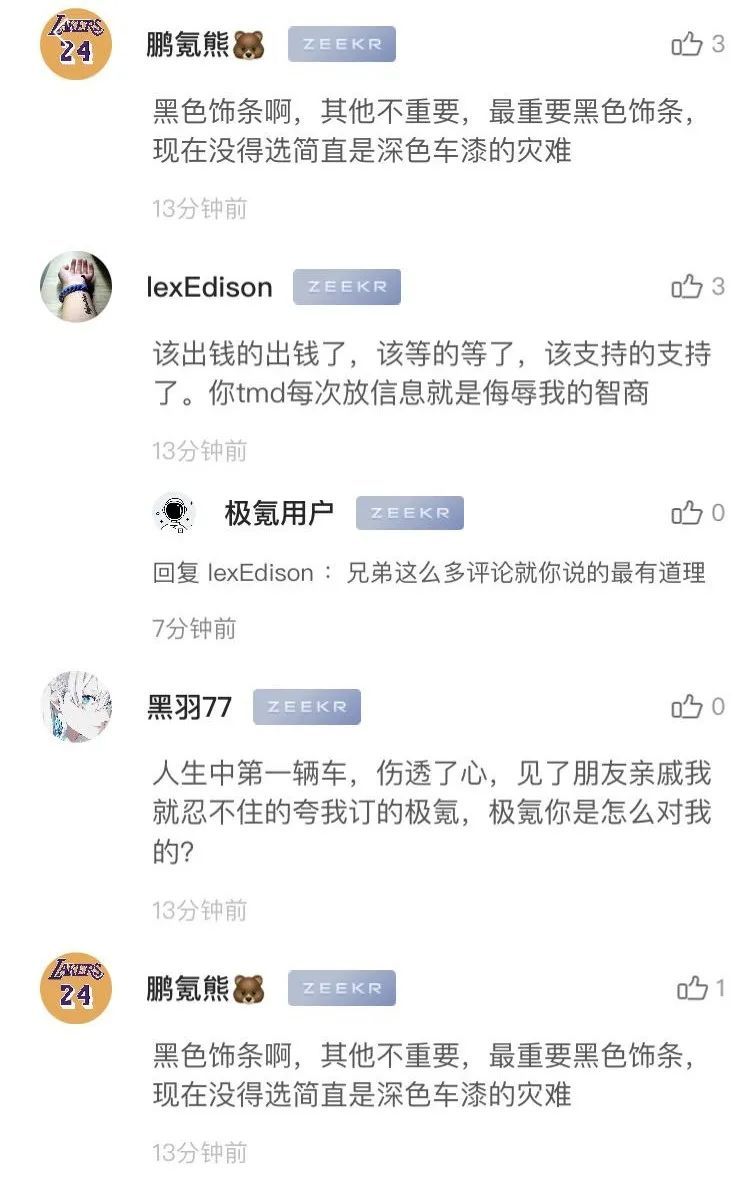
Task: Like 鹏氪熊's comment showing 3 likes
Action: [x=687, y=45]
